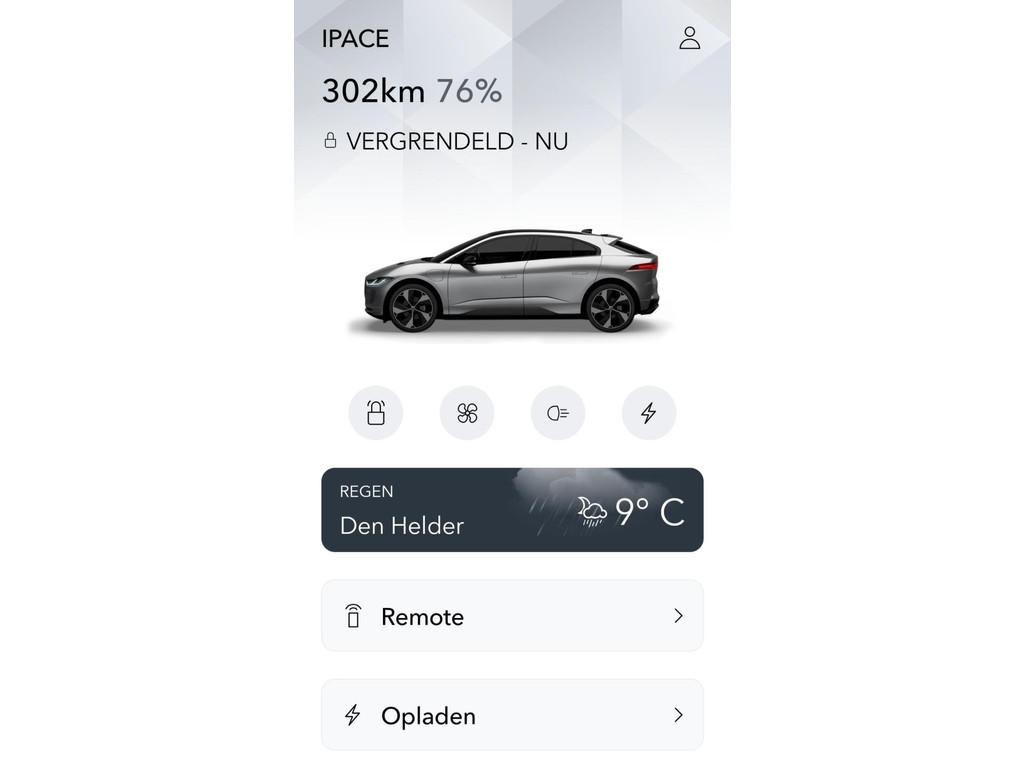Open the Opladen charging menu

[512, 715]
